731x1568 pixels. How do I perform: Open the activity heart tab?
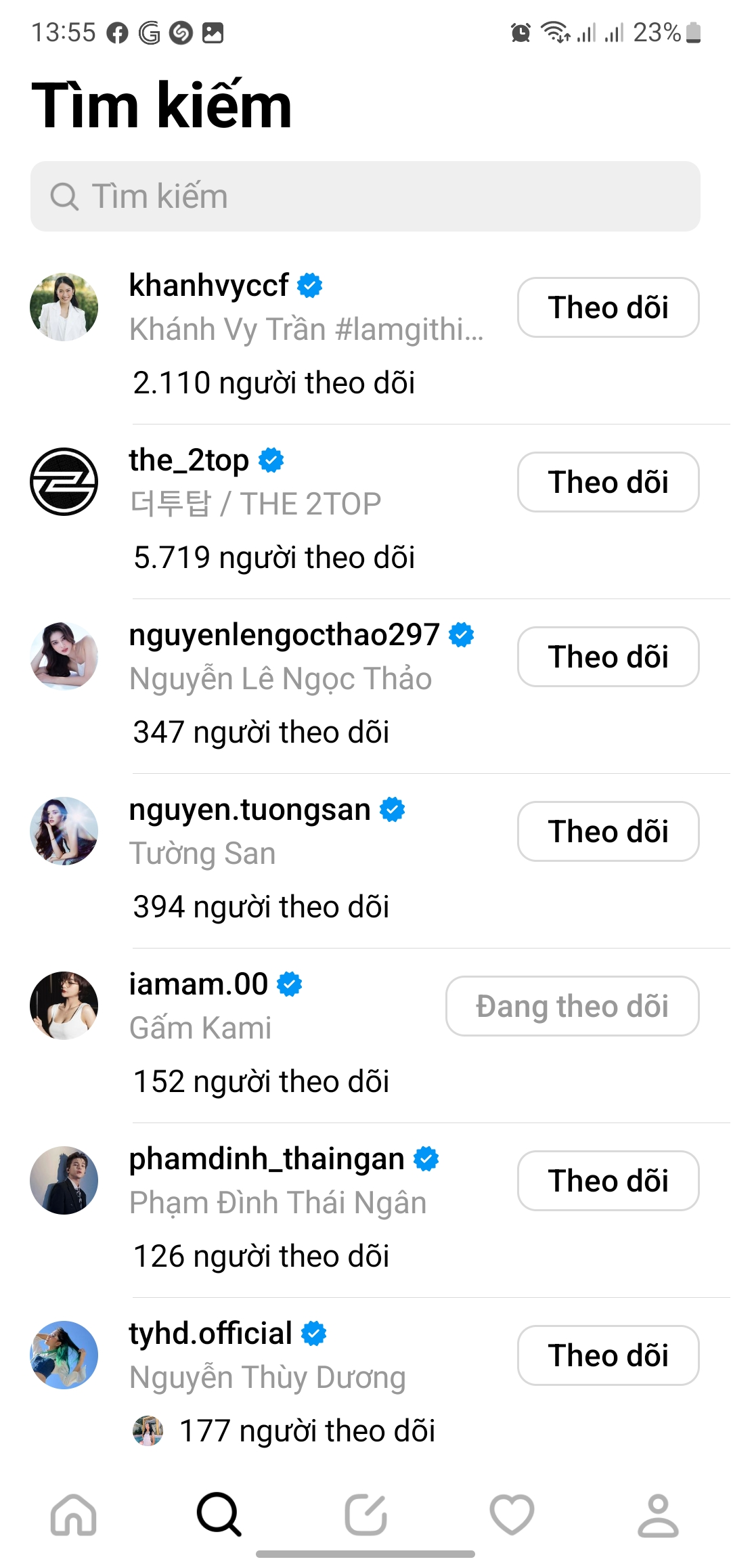(x=512, y=1515)
